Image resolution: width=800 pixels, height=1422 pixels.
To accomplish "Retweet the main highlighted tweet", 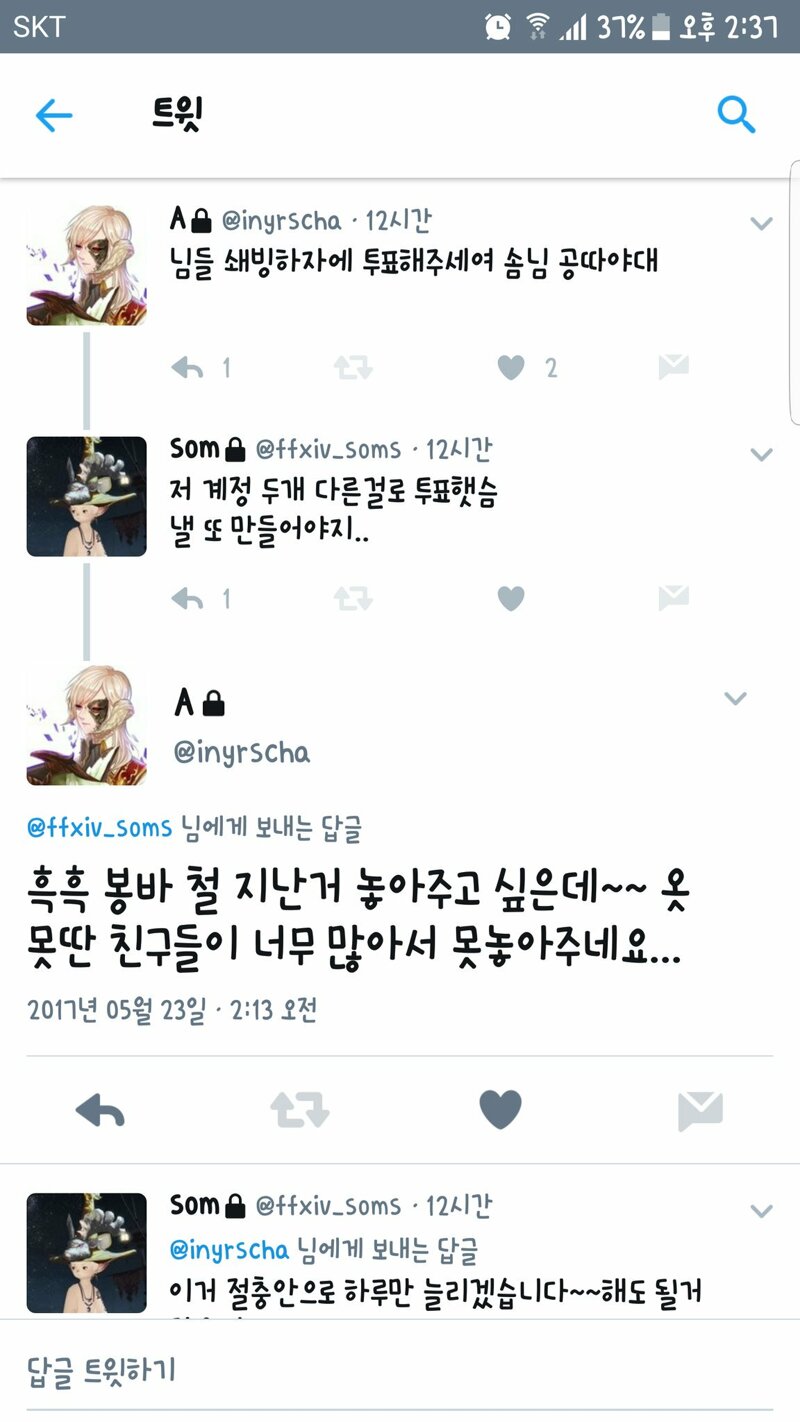I will (300, 1110).
